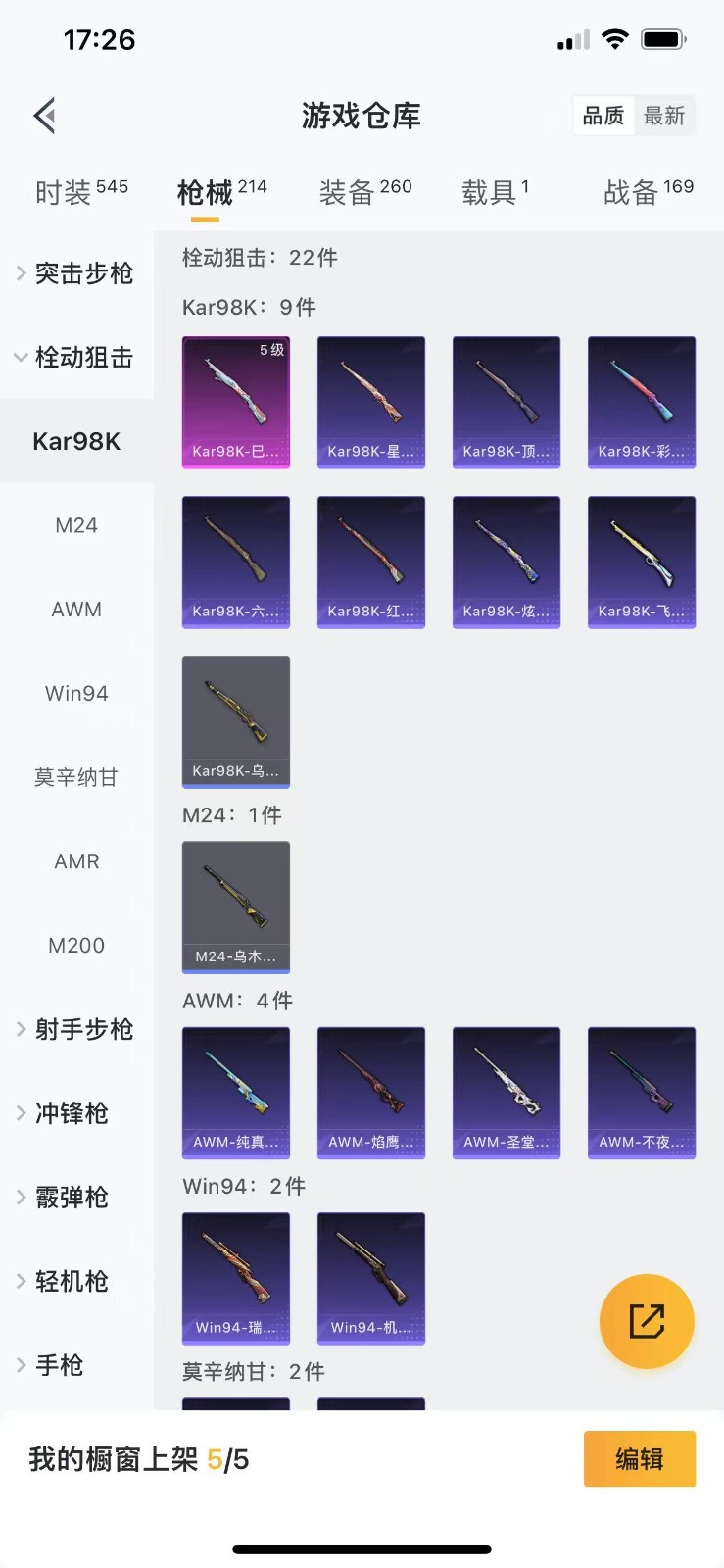This screenshot has height=1568, width=724.
Task: Select 莫辛纳甘 in the sidebar
Action: [x=76, y=777]
